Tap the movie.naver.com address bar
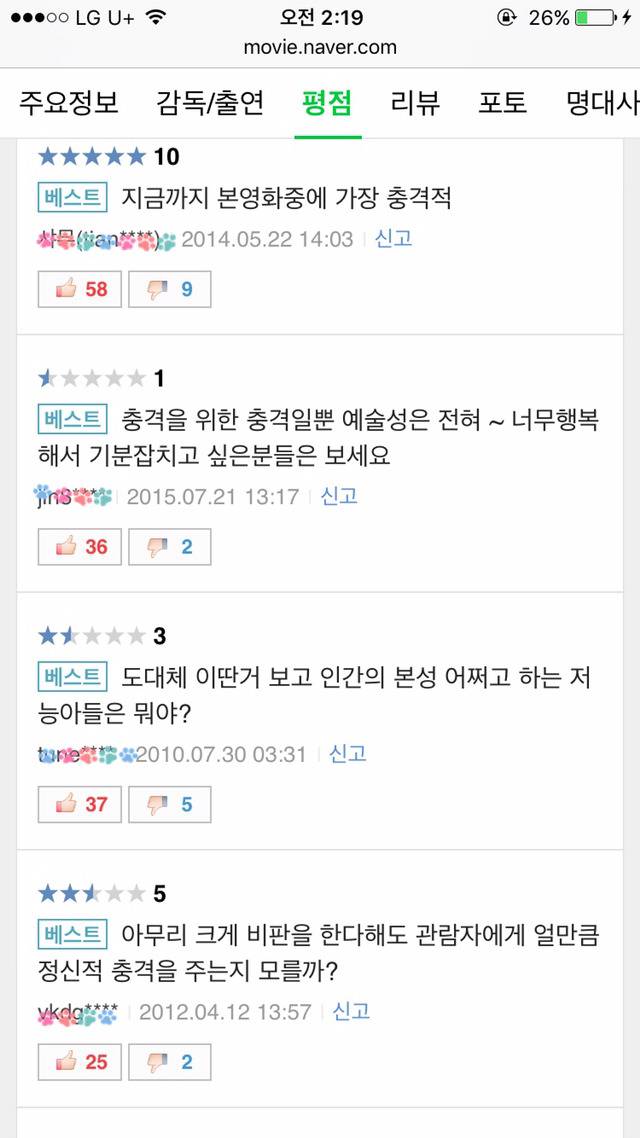 [x=320, y=47]
